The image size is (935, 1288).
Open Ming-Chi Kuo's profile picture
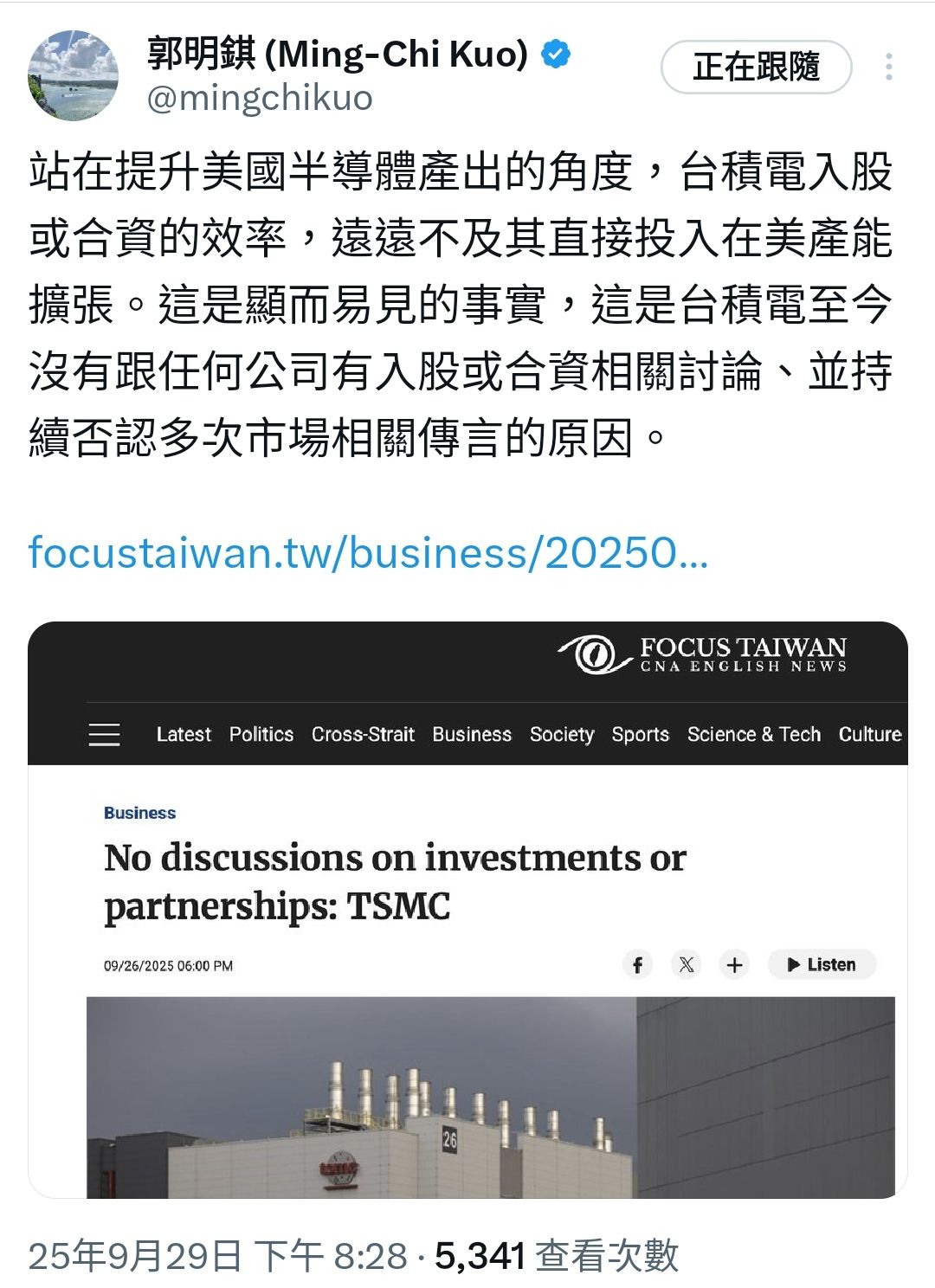tap(73, 75)
